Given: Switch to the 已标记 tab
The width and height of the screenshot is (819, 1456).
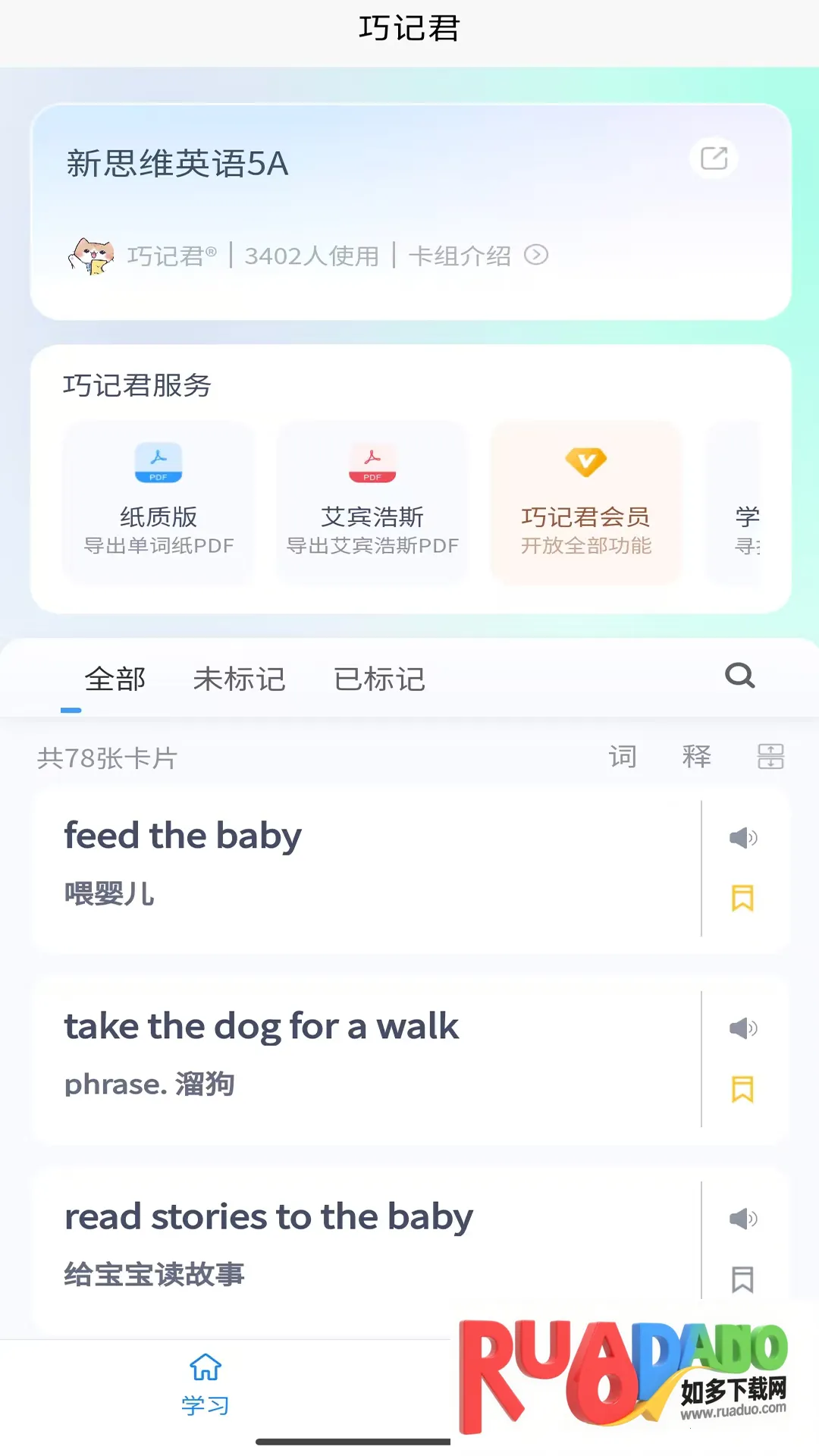Looking at the screenshot, I should tap(379, 679).
